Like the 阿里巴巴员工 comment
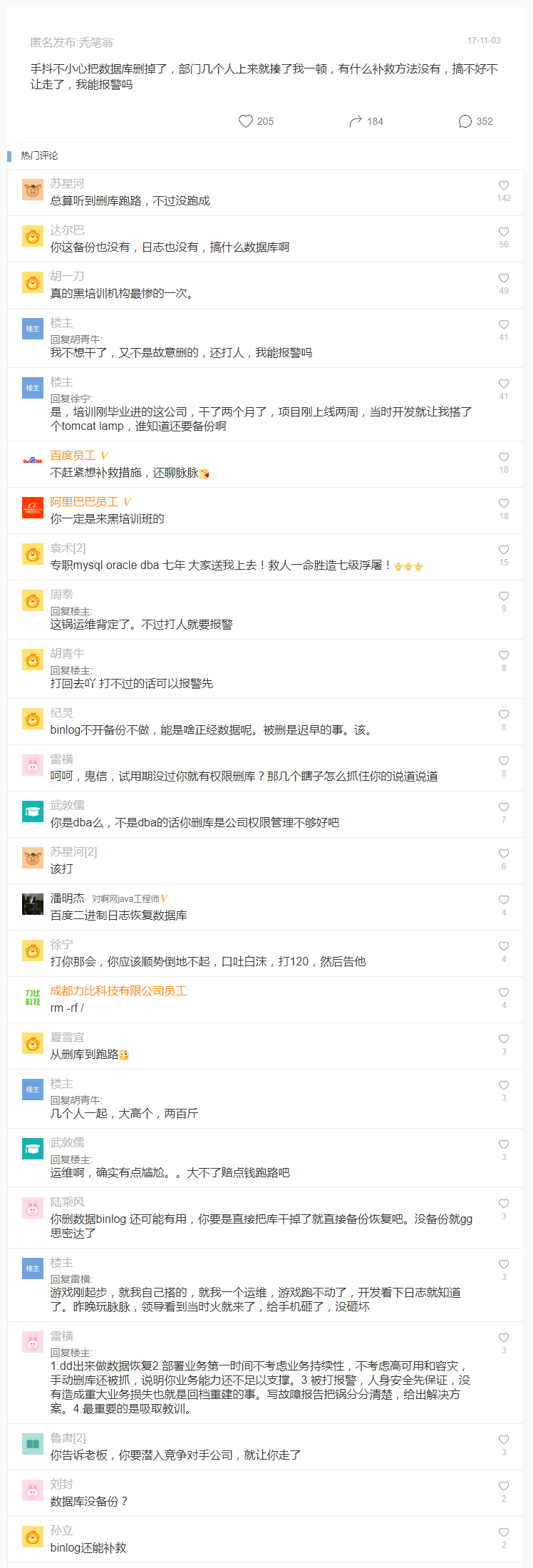 coord(504,503)
